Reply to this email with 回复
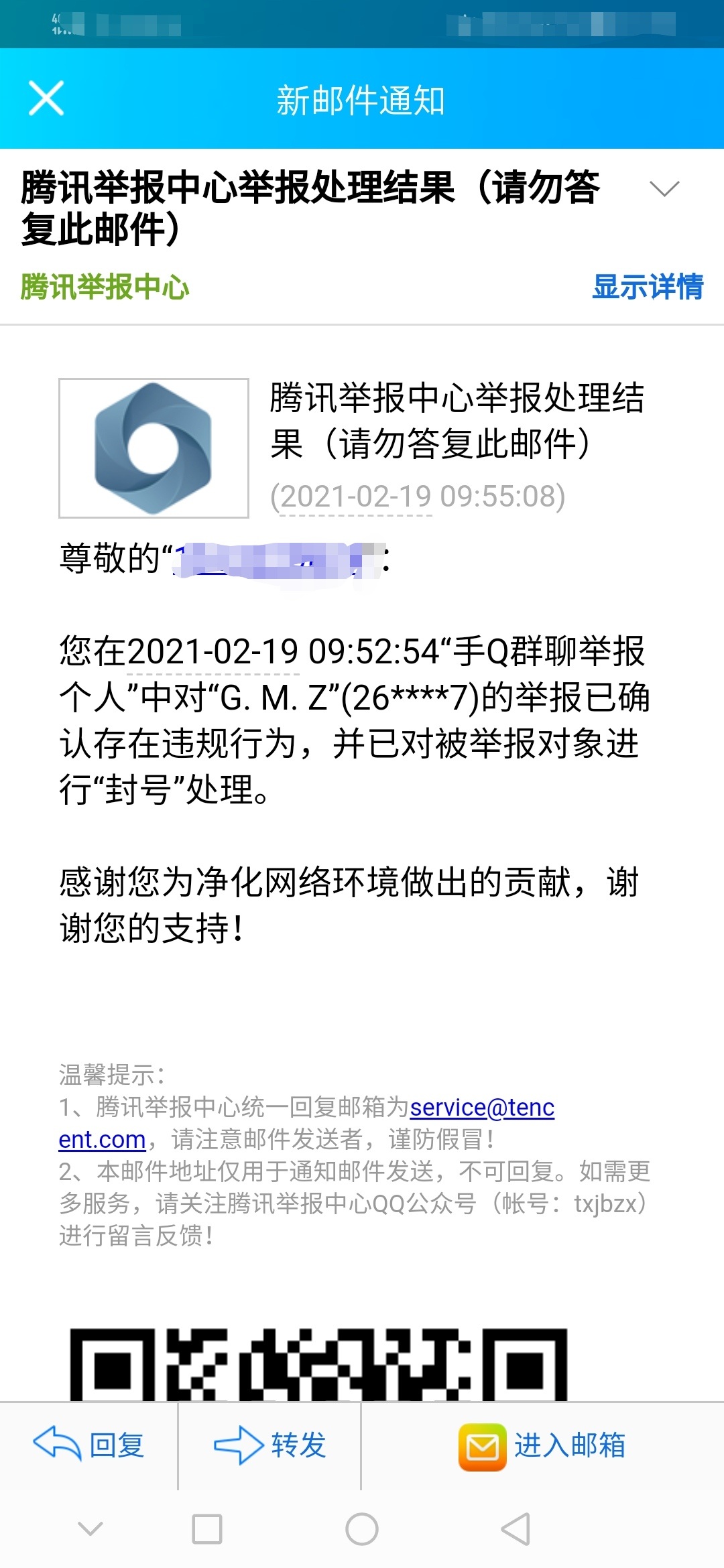This screenshot has height=1568, width=724. tap(88, 1445)
